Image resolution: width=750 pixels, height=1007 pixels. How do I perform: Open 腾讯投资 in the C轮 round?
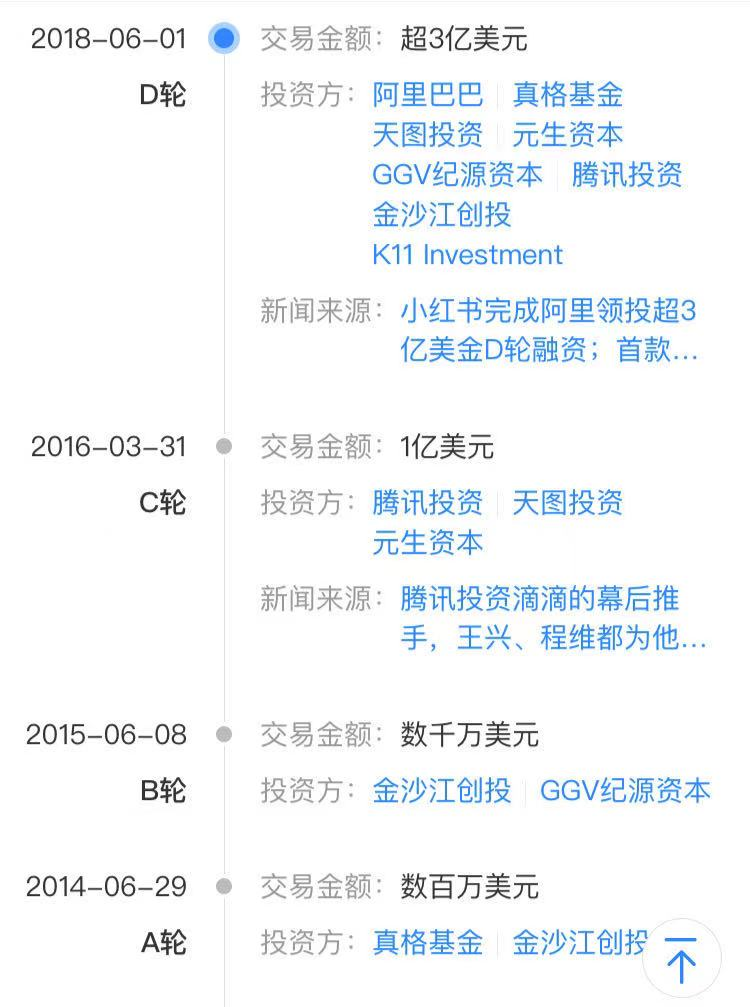click(x=427, y=502)
